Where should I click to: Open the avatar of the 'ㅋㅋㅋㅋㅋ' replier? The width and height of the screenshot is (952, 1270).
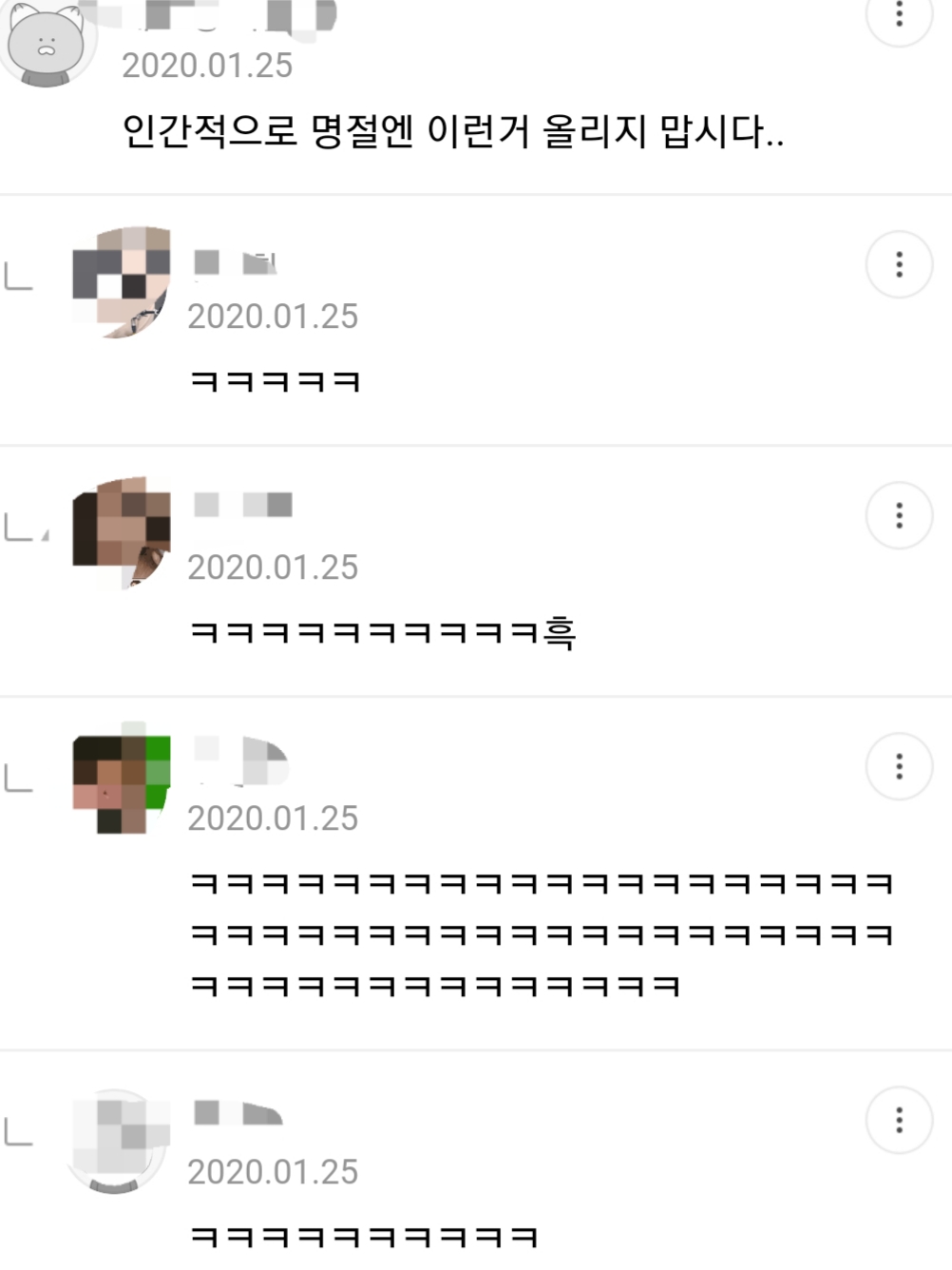[x=121, y=282]
